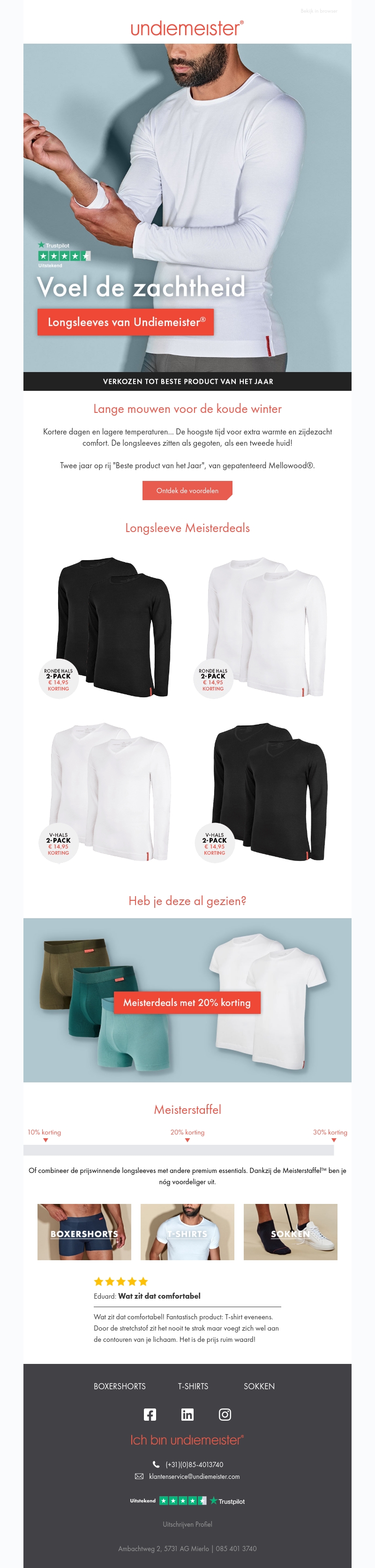Open 'Meisterdeals met 20% korting' banner
This screenshot has width=375, height=1568.
click(x=187, y=1003)
